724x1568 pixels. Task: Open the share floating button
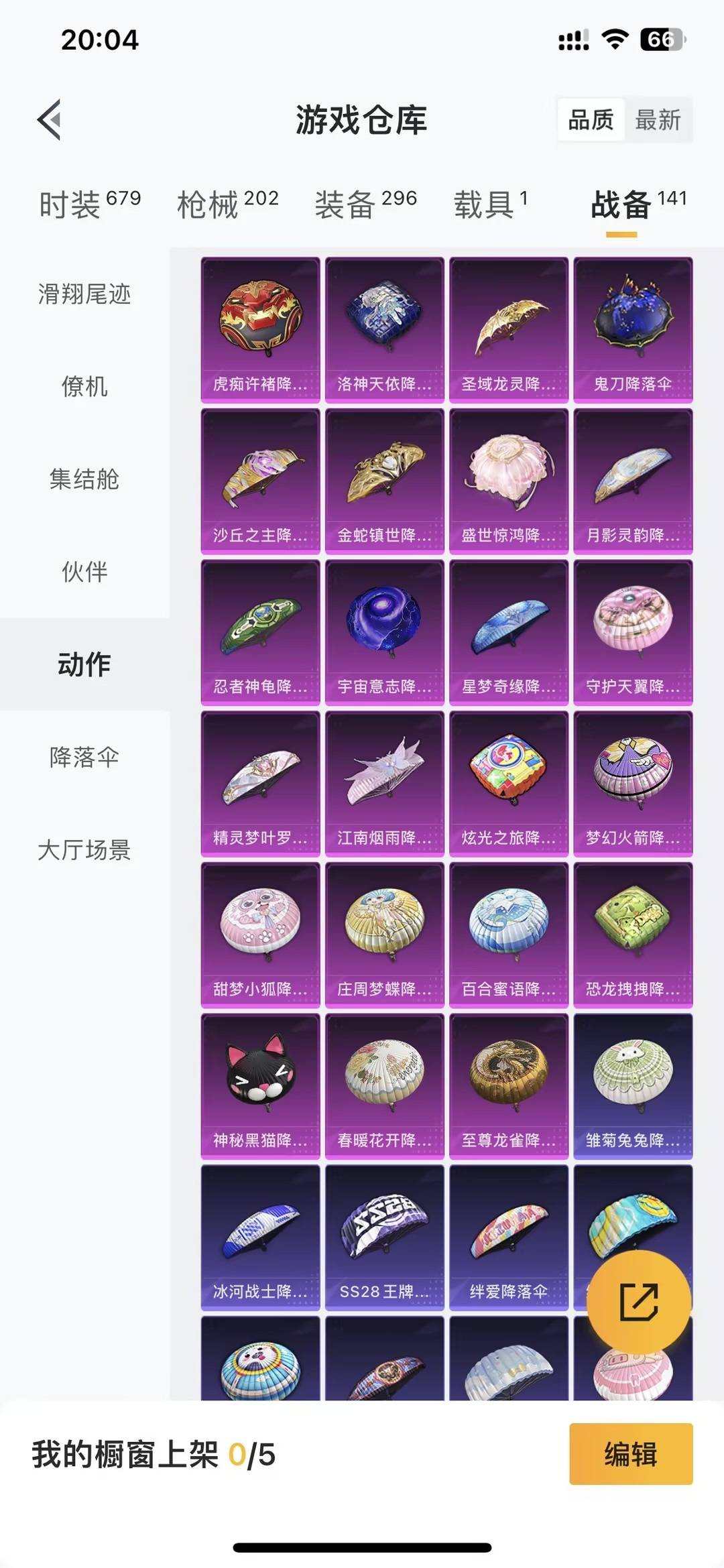[x=640, y=1301]
